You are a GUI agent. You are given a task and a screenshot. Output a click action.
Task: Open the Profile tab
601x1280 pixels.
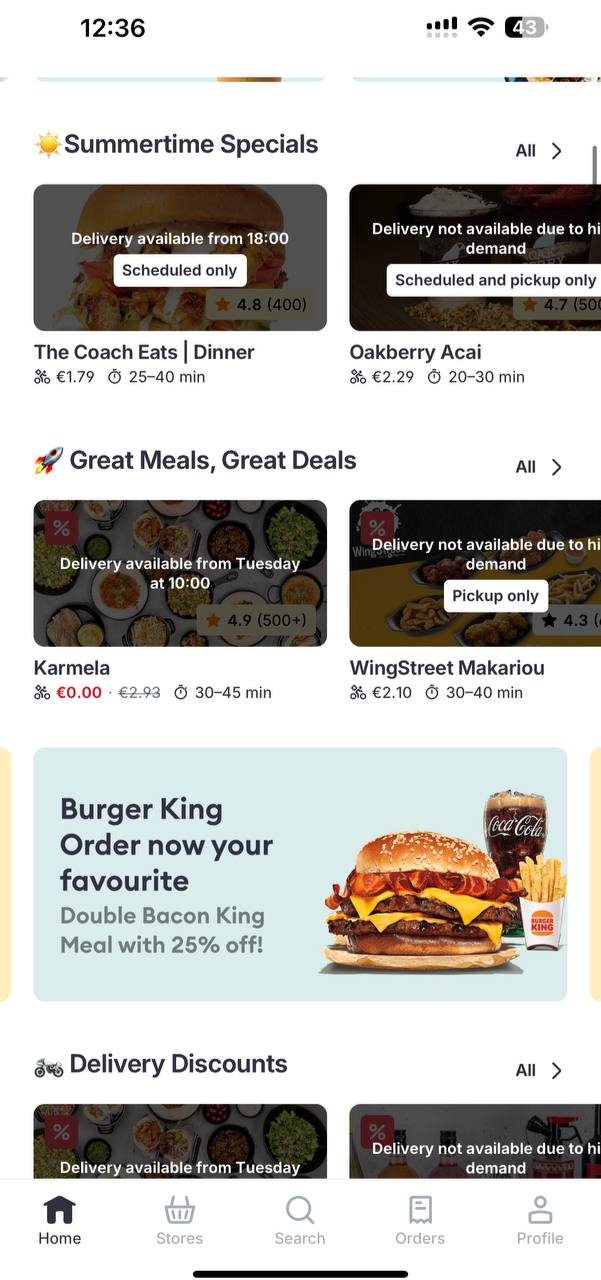tap(540, 1221)
